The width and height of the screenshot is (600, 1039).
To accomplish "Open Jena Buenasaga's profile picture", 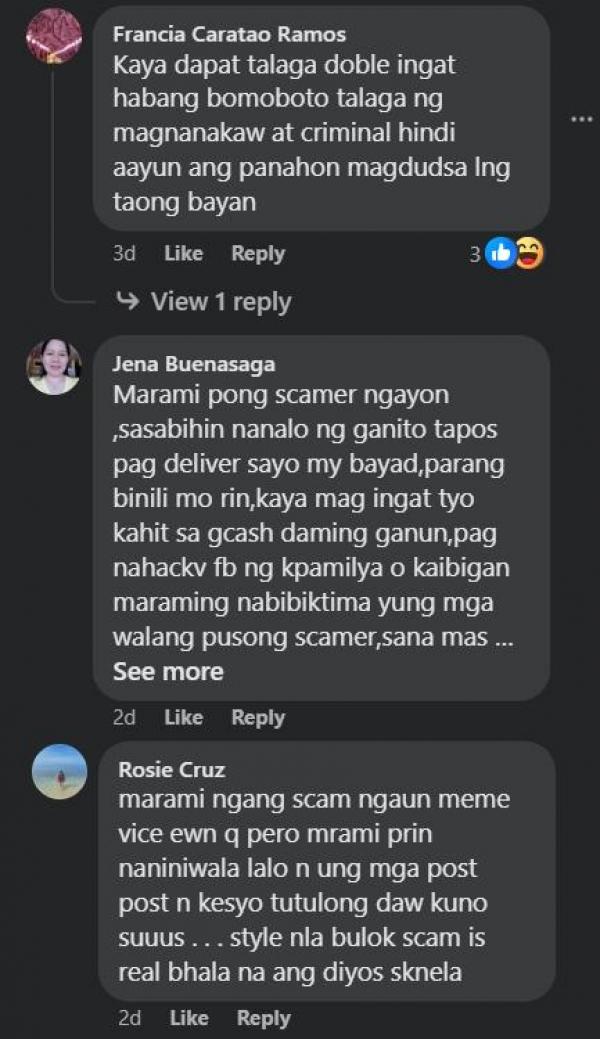I will click(x=54, y=367).
